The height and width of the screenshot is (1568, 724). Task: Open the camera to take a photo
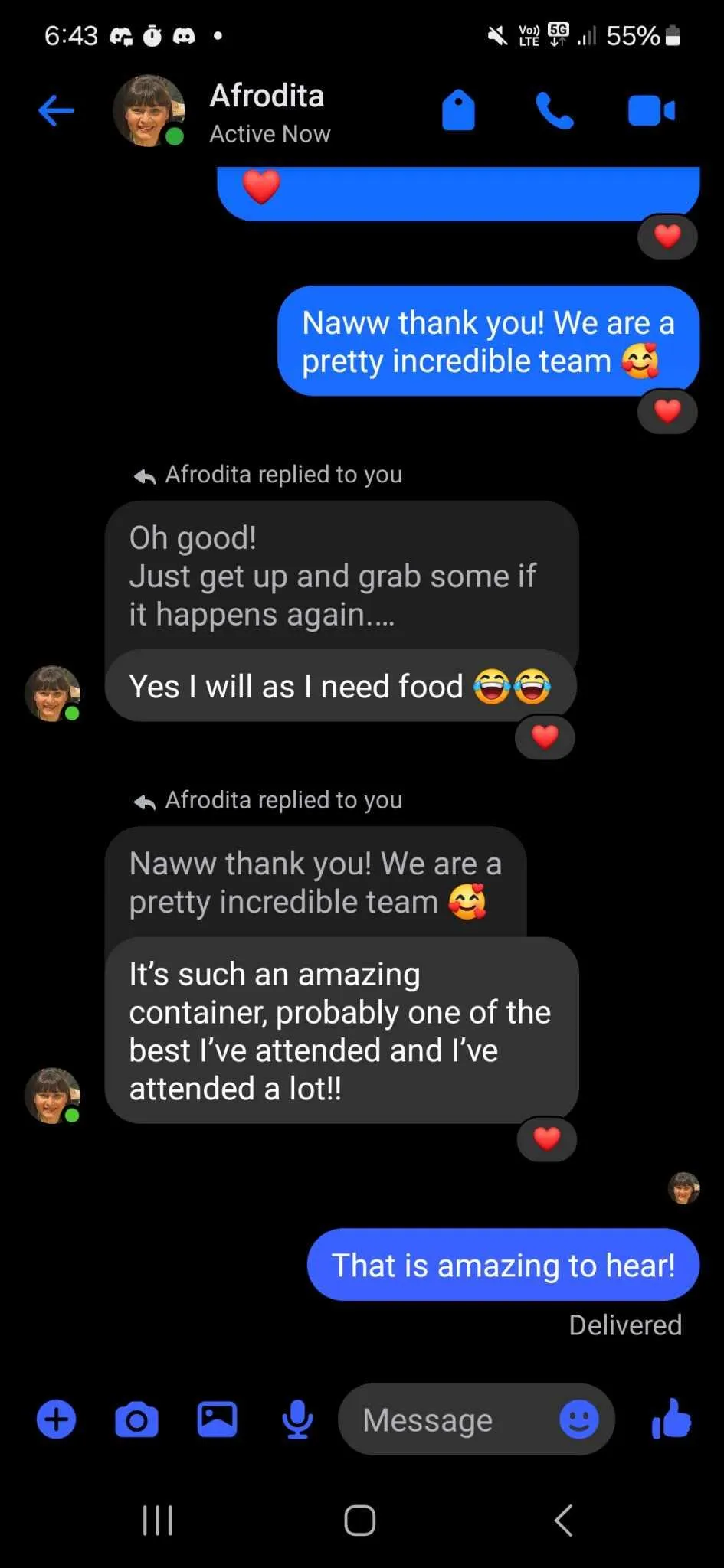(136, 1420)
